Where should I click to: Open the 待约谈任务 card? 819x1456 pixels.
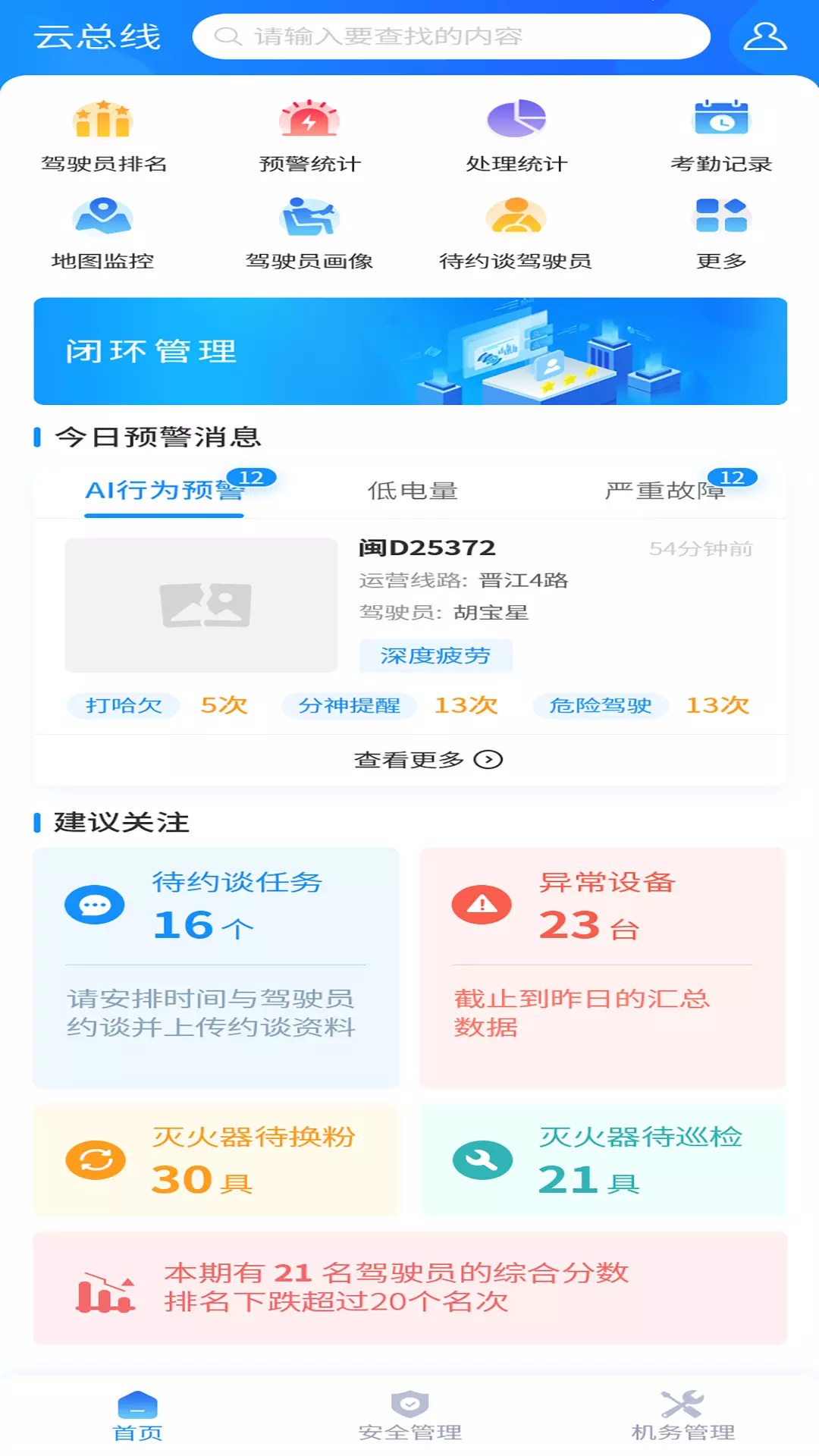(216, 968)
